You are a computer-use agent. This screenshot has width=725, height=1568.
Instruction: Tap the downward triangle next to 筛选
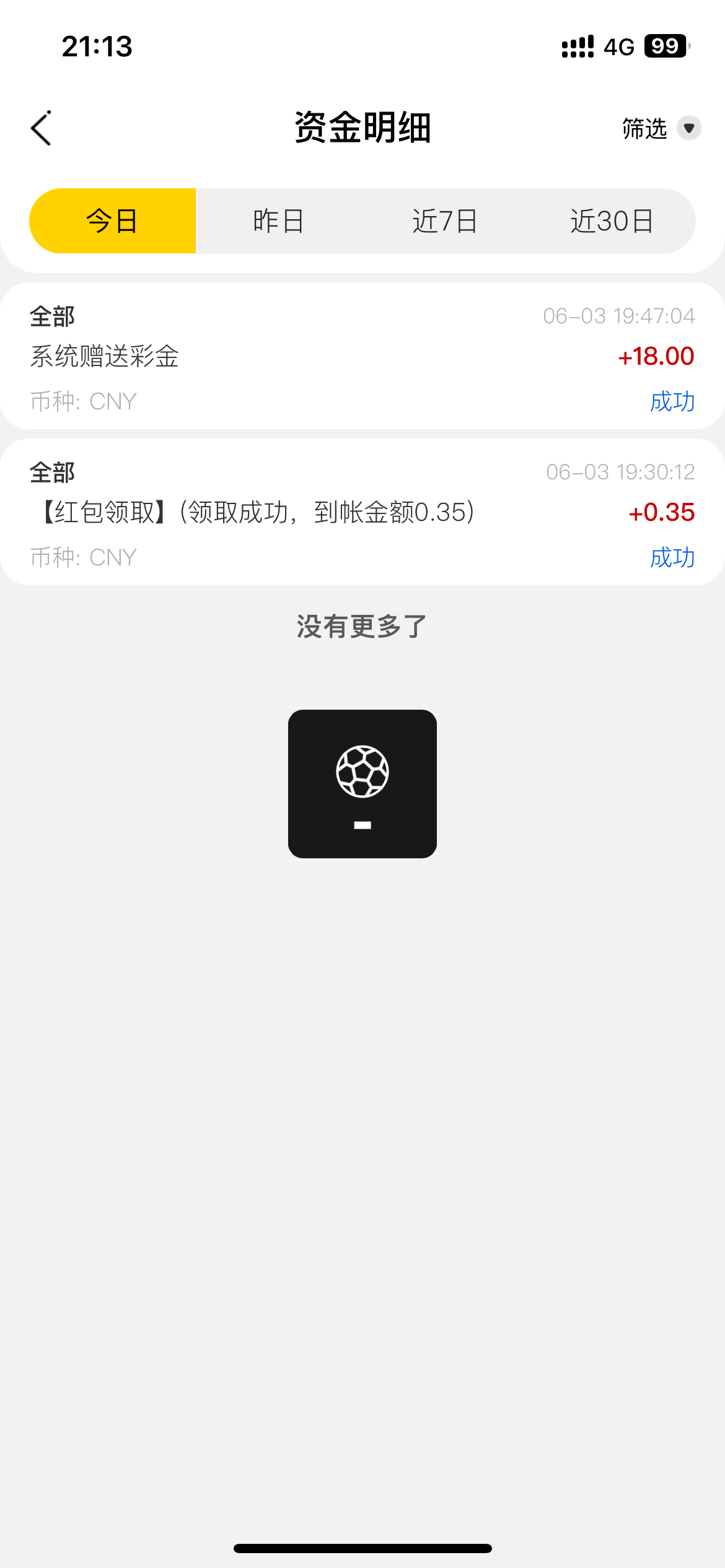688,128
